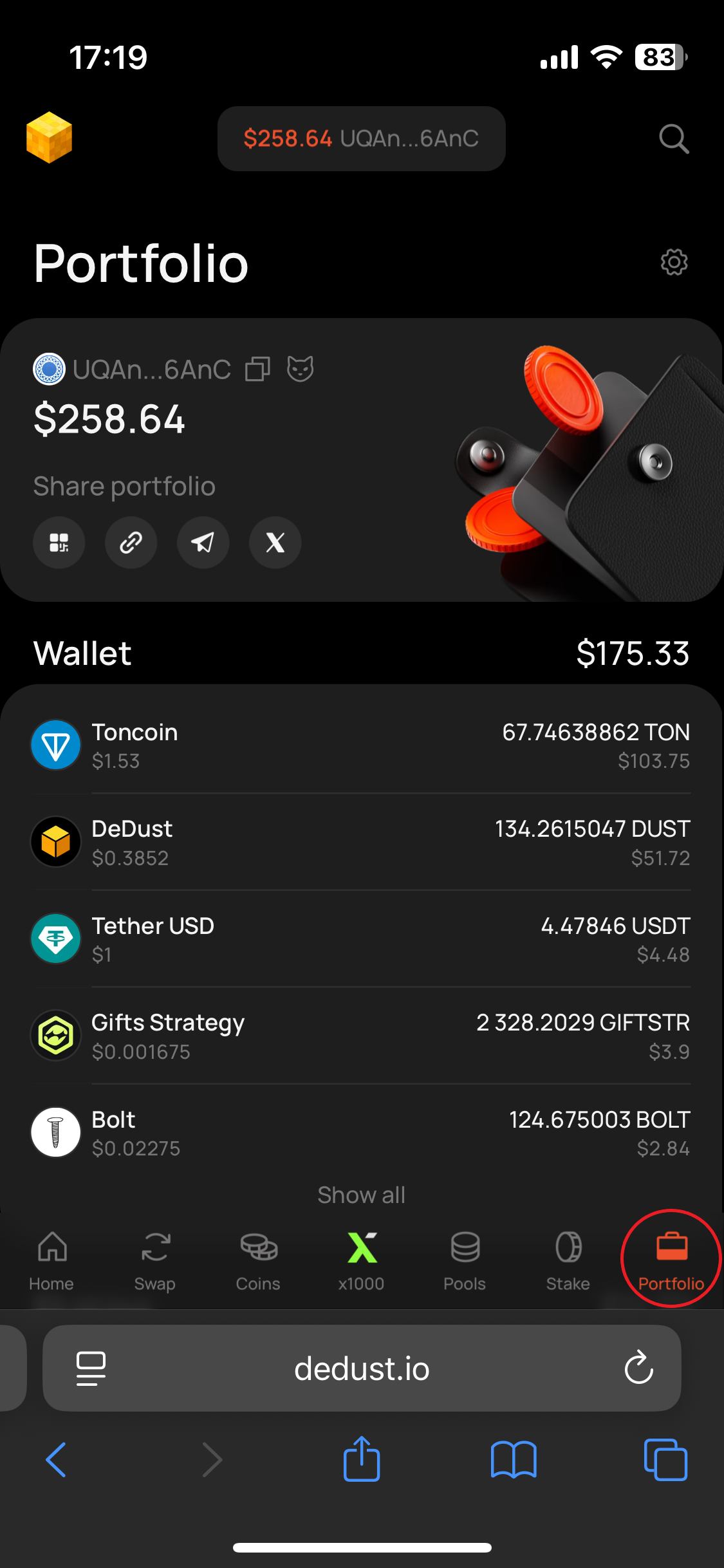This screenshot has height=1568, width=724.
Task: Switch to the Pools tab
Action: (465, 1260)
